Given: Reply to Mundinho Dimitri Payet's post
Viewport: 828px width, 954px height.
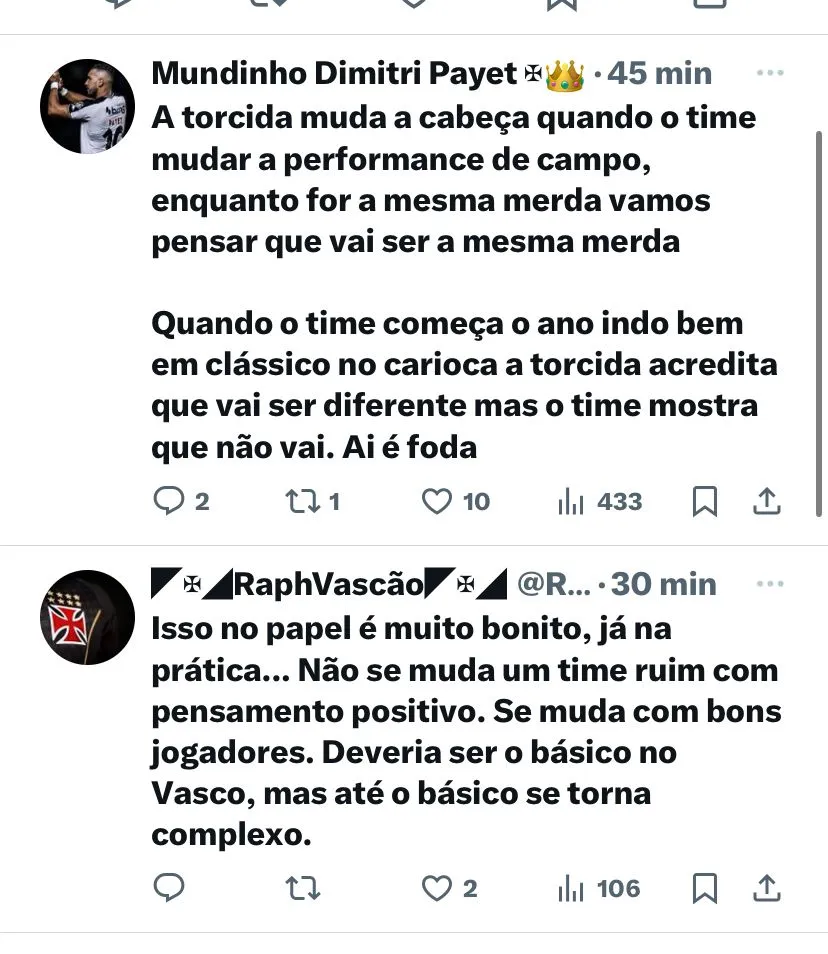Looking at the screenshot, I should pyautogui.click(x=168, y=501).
